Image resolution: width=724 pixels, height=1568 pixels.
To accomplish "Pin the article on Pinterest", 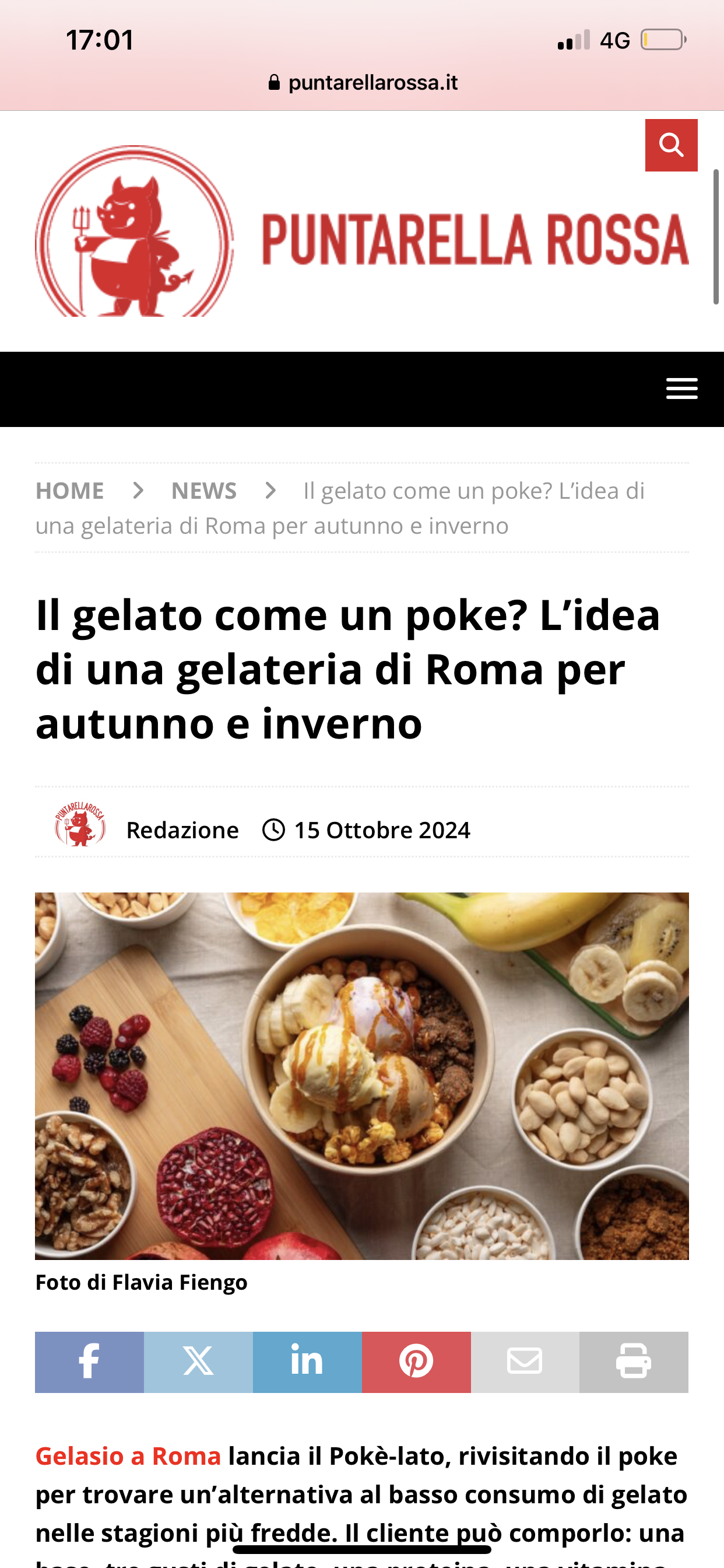I will tap(416, 1362).
